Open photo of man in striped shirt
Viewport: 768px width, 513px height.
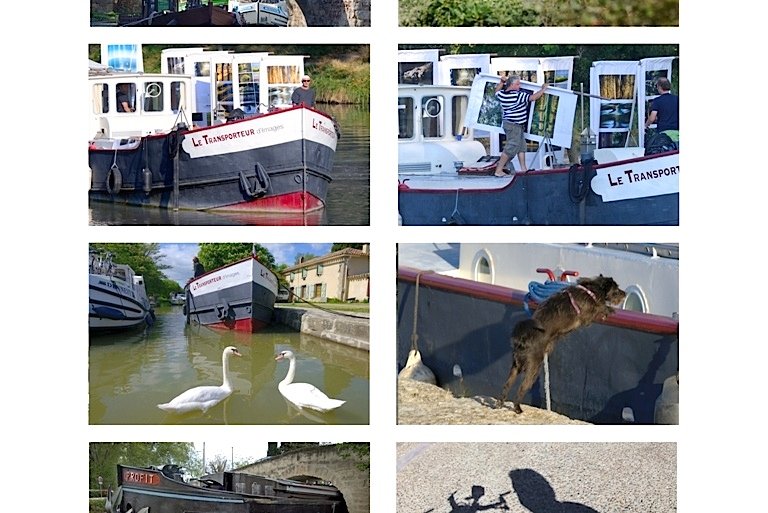click(x=537, y=134)
